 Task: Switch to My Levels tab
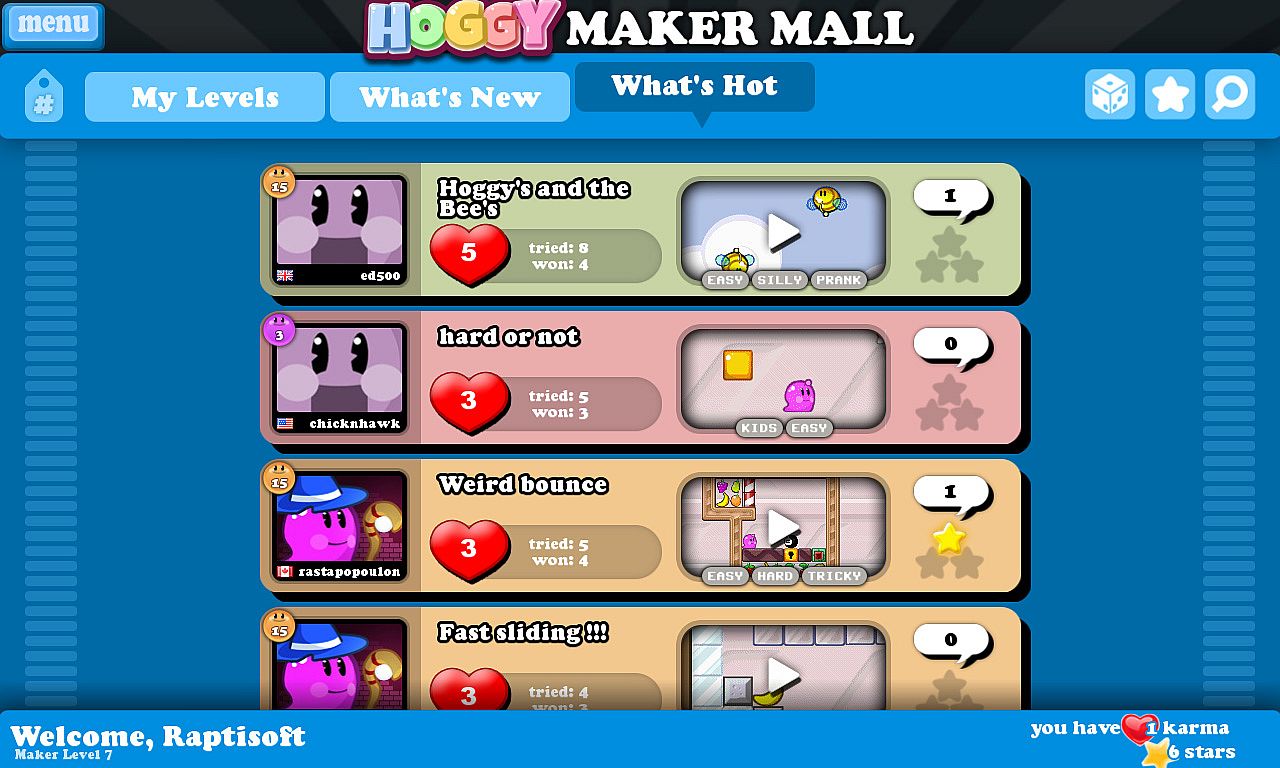click(205, 97)
